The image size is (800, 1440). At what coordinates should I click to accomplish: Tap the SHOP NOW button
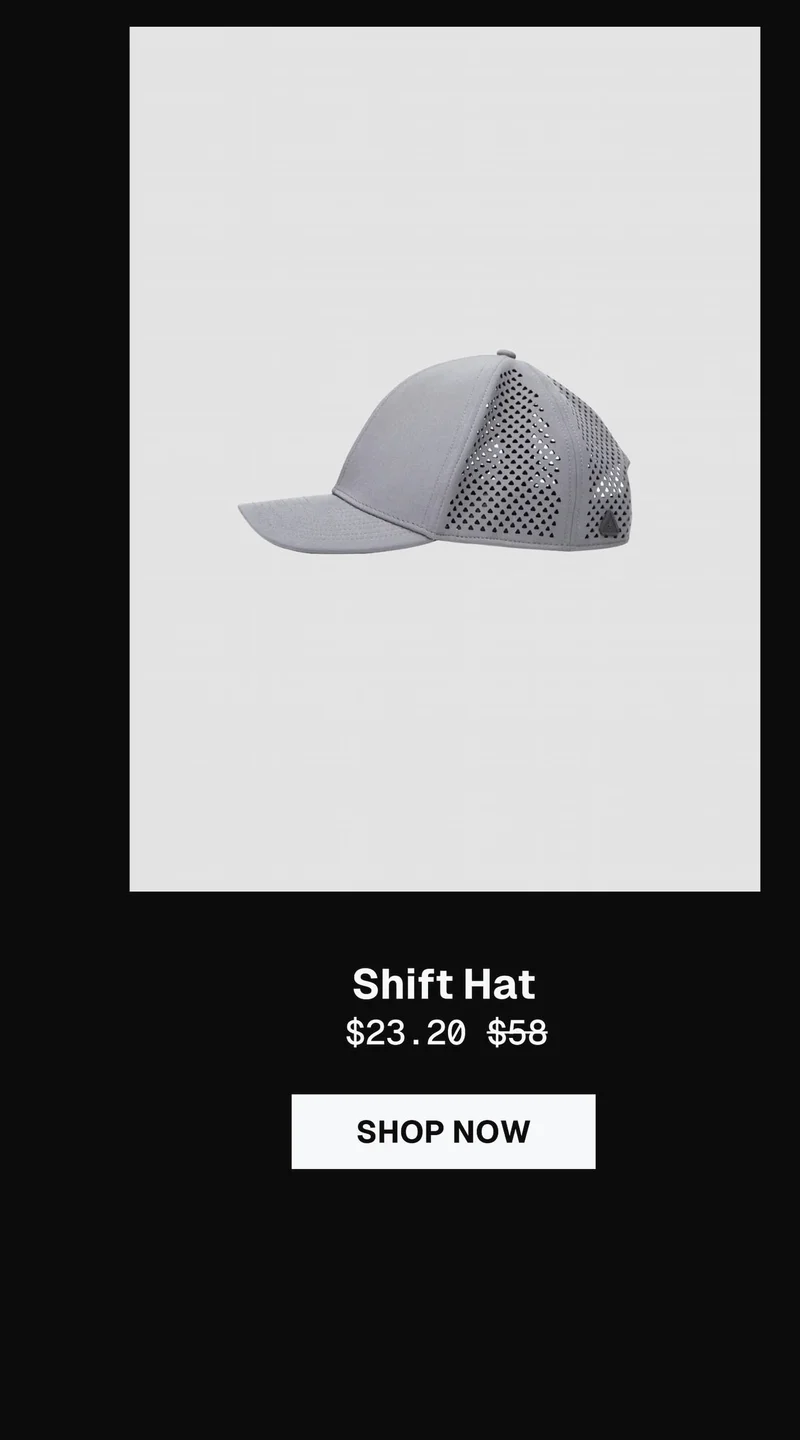click(443, 1131)
